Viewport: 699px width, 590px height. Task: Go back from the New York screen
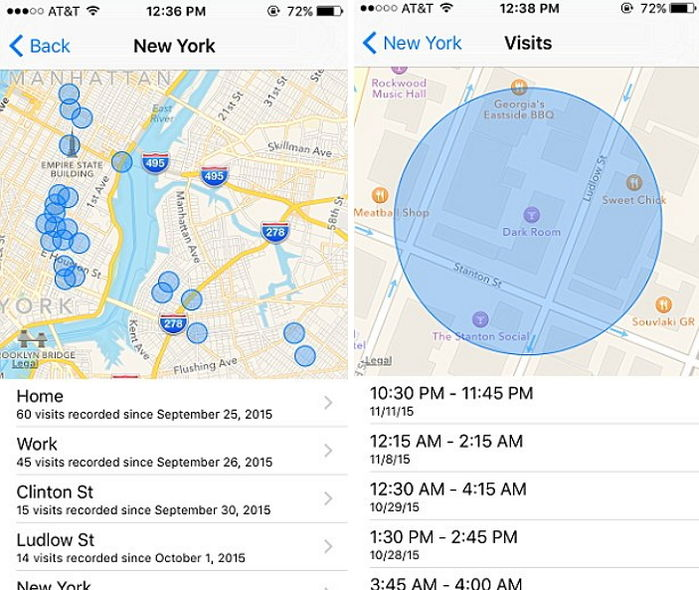pos(40,46)
